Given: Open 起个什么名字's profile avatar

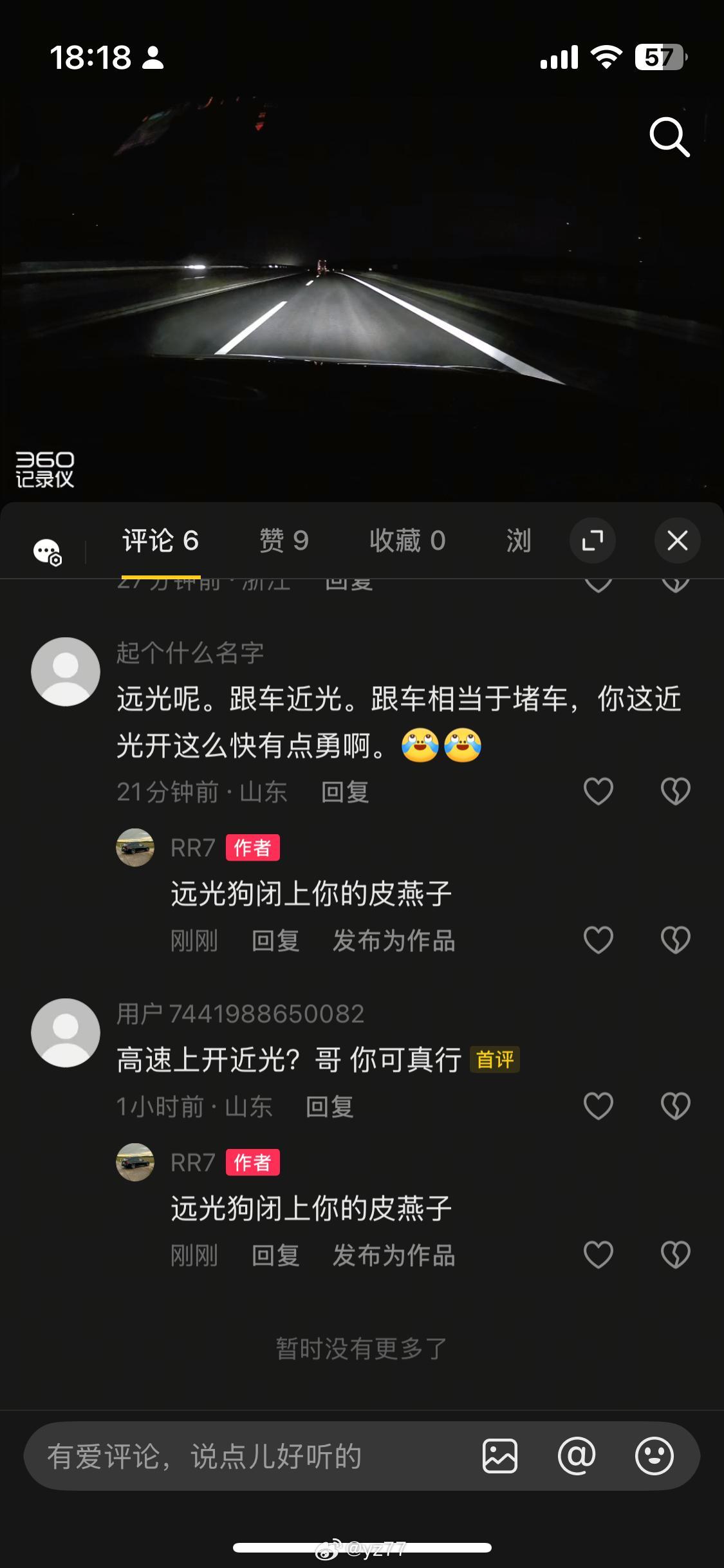Looking at the screenshot, I should (65, 671).
